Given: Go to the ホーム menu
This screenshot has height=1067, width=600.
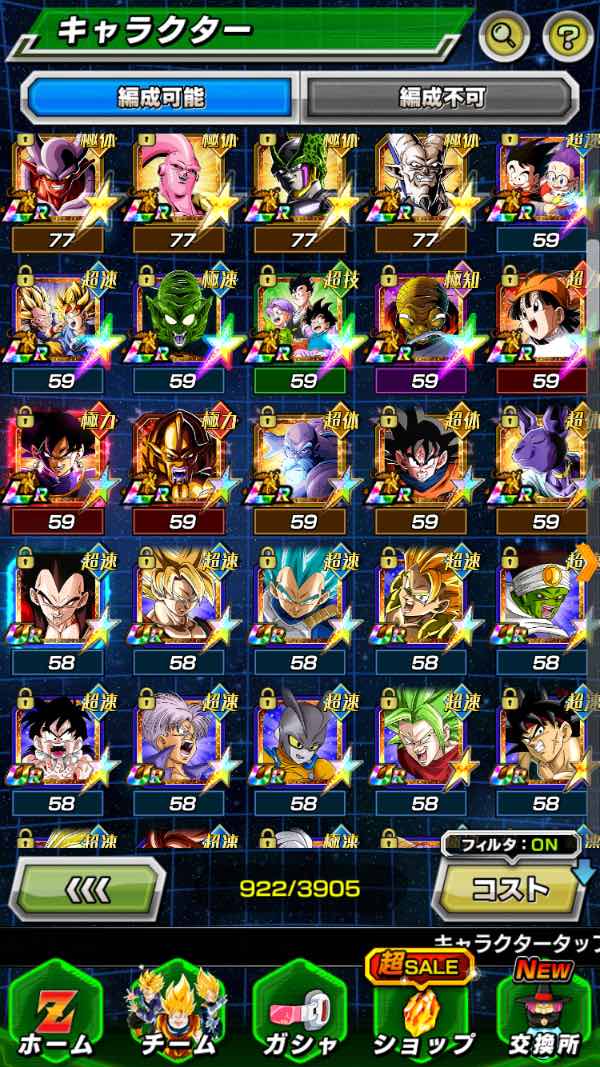Looking at the screenshot, I should tap(55, 1010).
